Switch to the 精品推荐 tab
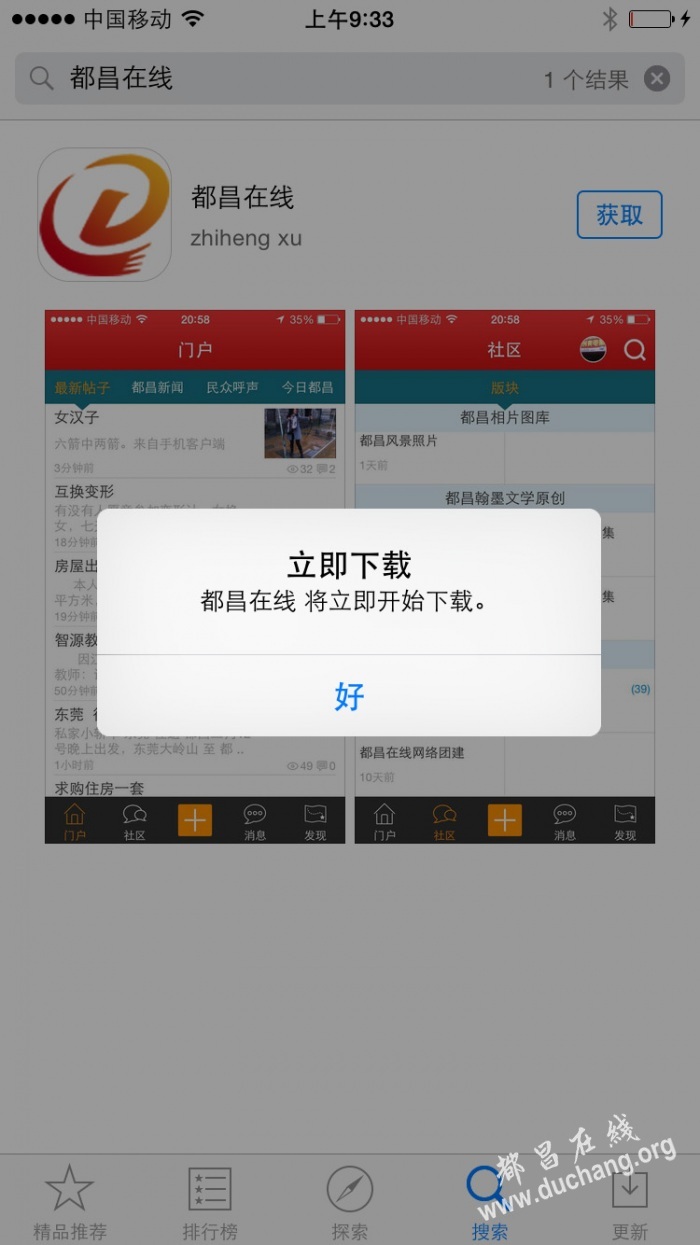The image size is (700, 1245). point(70,1201)
